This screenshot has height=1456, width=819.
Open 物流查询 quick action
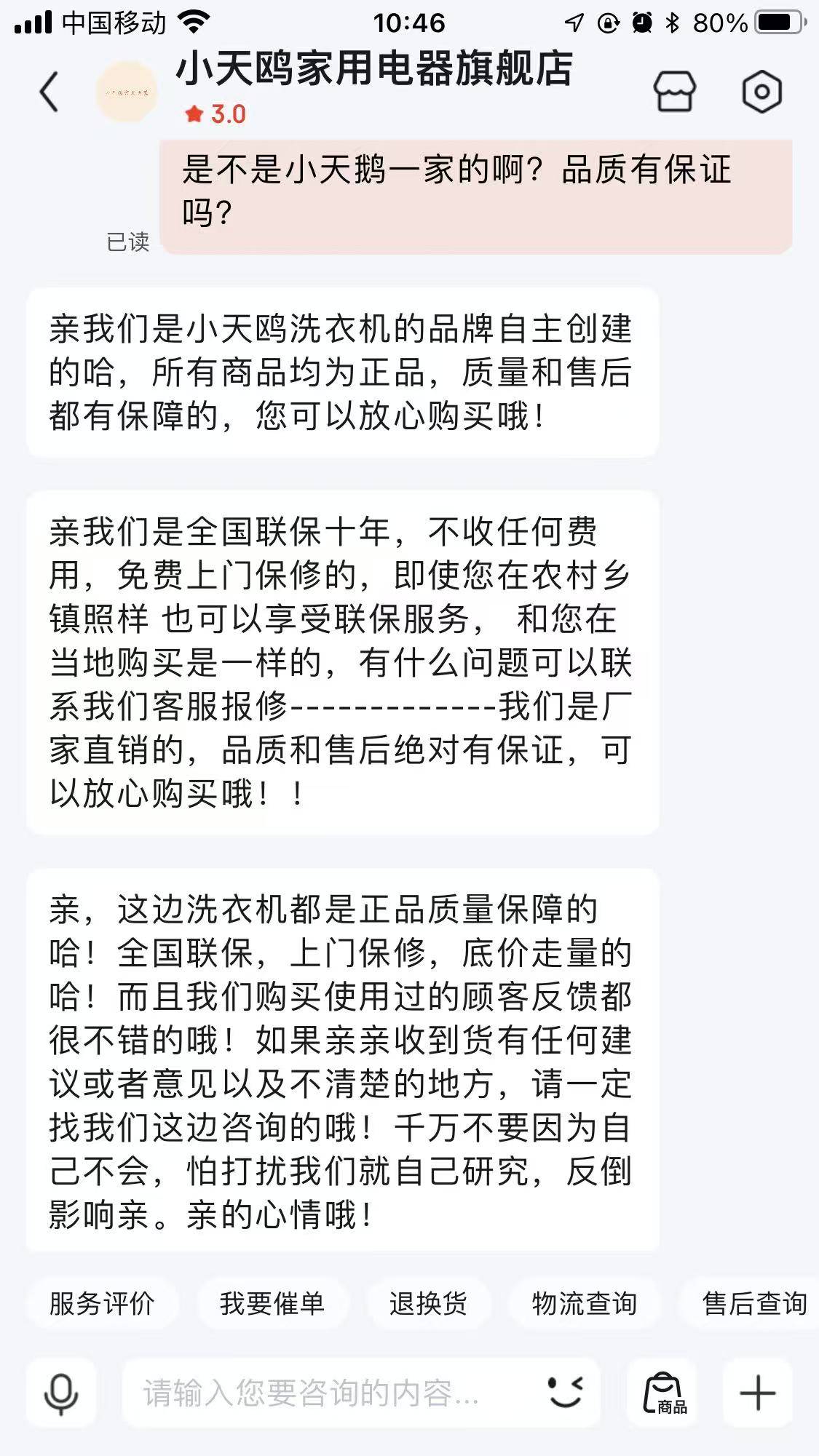[584, 1303]
